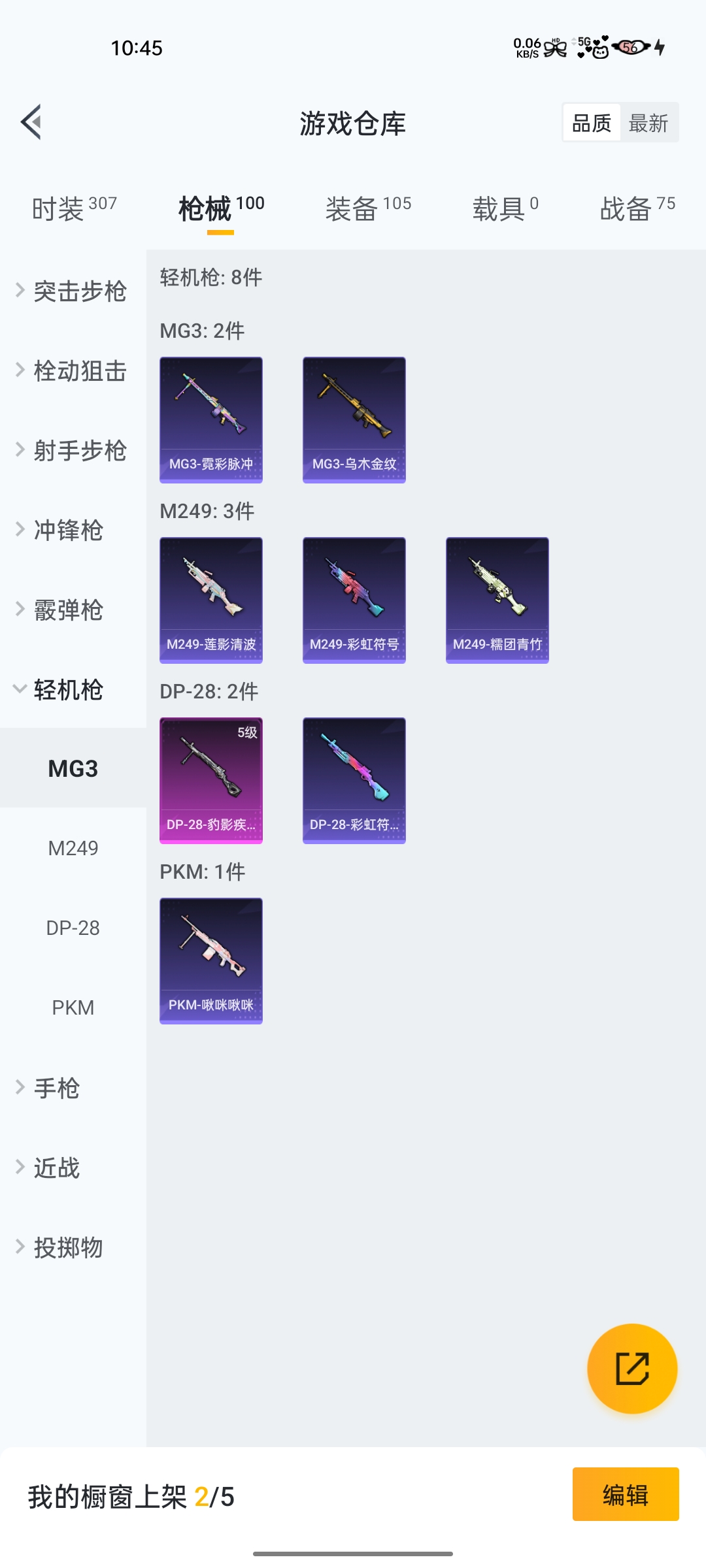
Task: Select the MG3-乌木金纹 weapon card
Action: click(x=354, y=419)
